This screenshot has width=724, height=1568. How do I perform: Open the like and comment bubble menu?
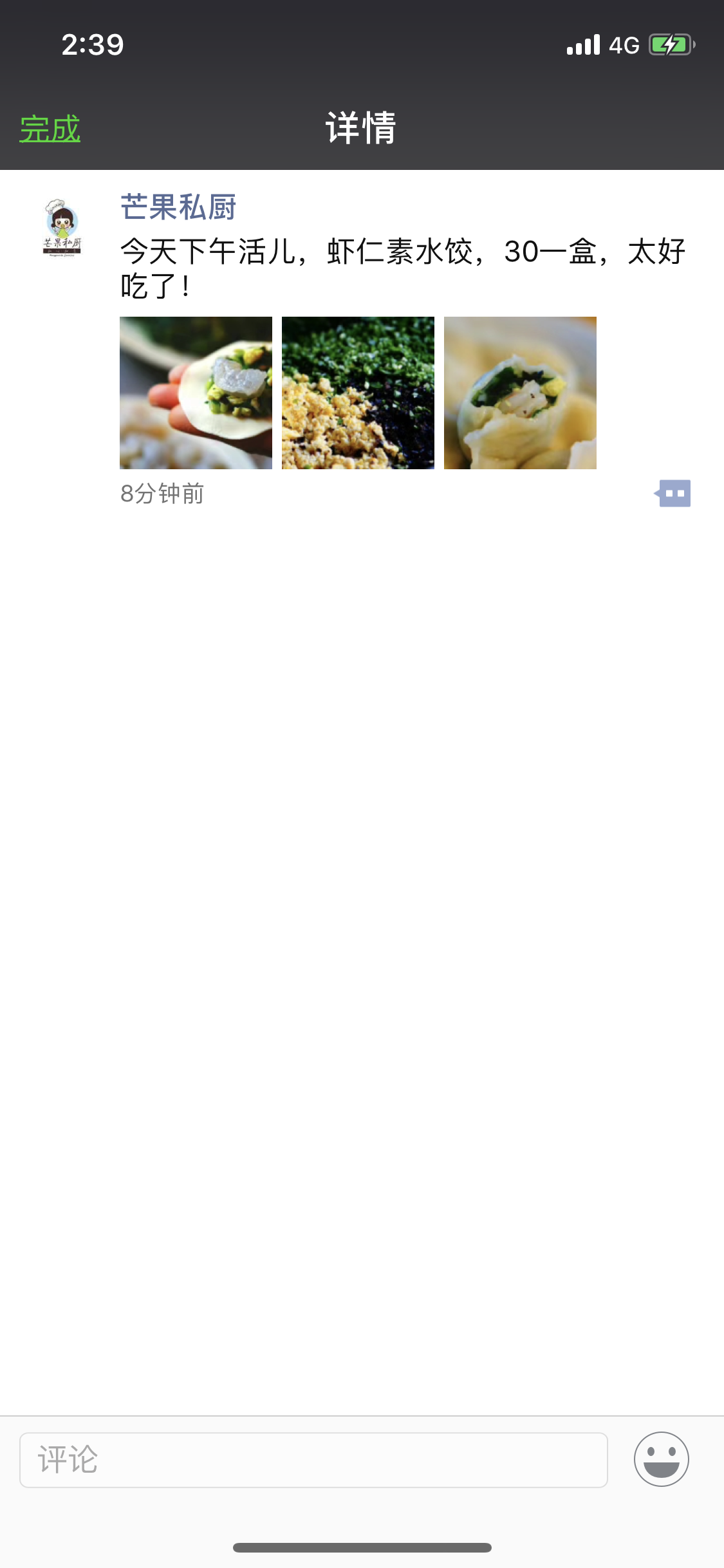673,494
